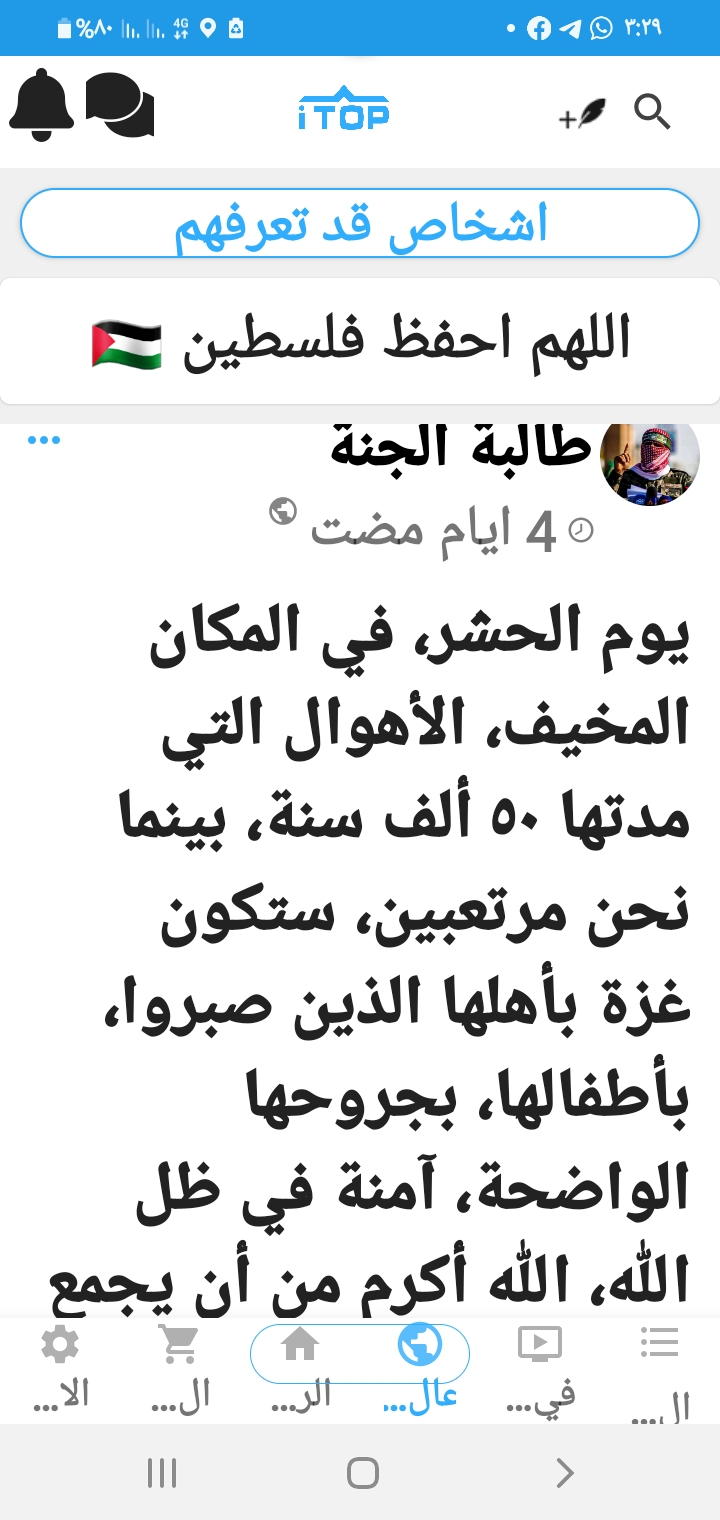Open the chat messages icon
The image size is (720, 1520).
tap(120, 104)
